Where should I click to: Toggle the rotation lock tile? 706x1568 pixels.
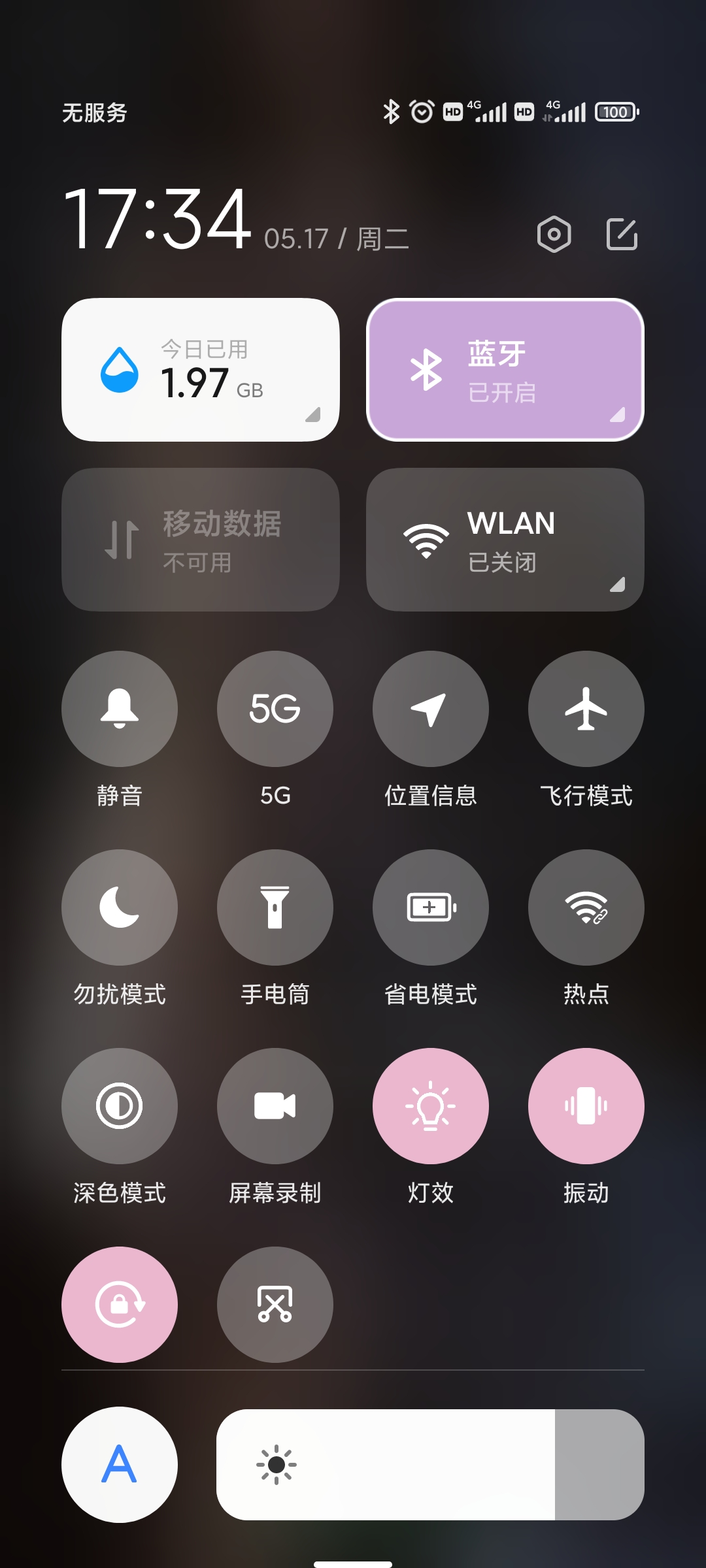pyautogui.click(x=120, y=1305)
